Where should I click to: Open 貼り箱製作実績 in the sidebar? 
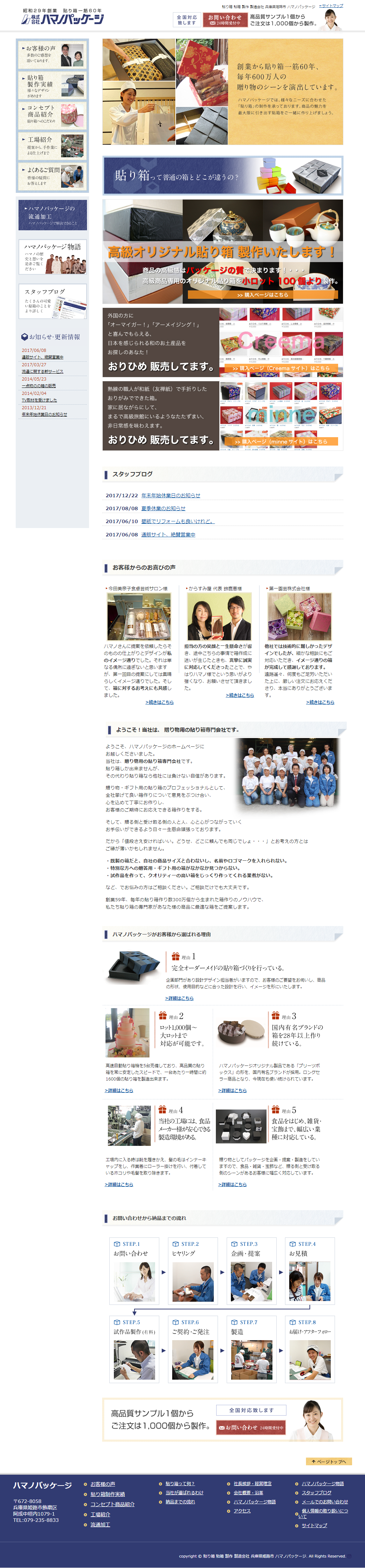(x=52, y=86)
